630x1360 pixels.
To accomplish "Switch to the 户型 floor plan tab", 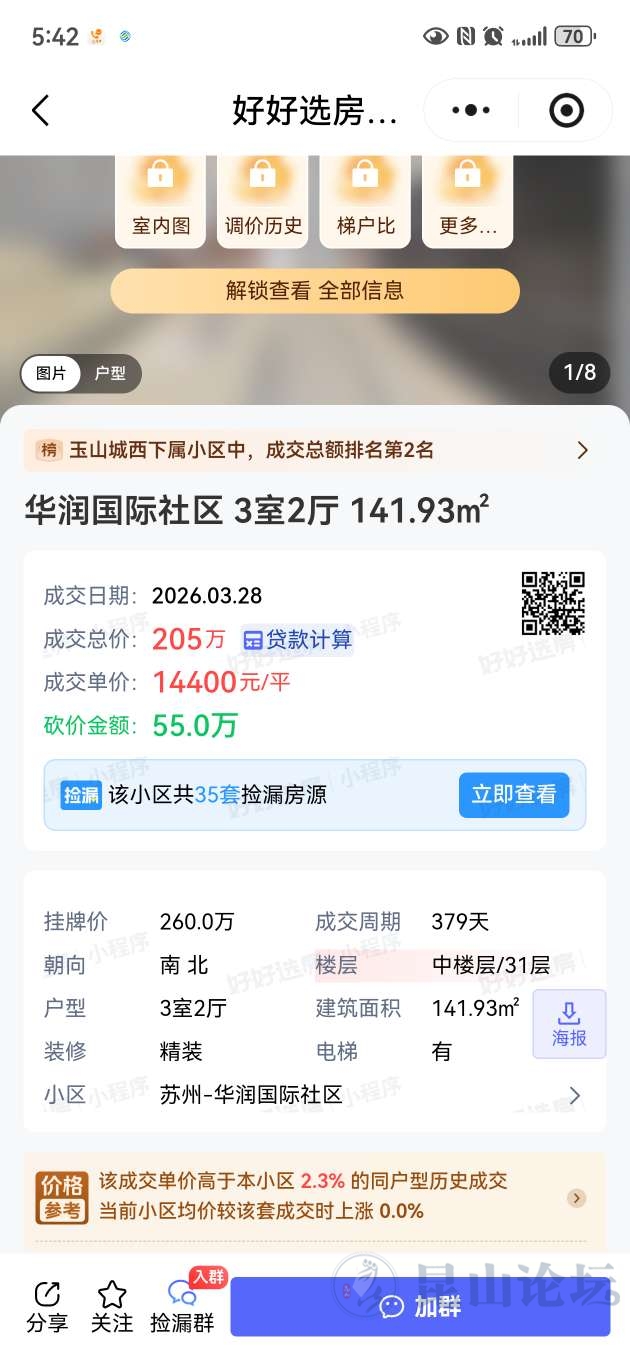I will tap(110, 373).
